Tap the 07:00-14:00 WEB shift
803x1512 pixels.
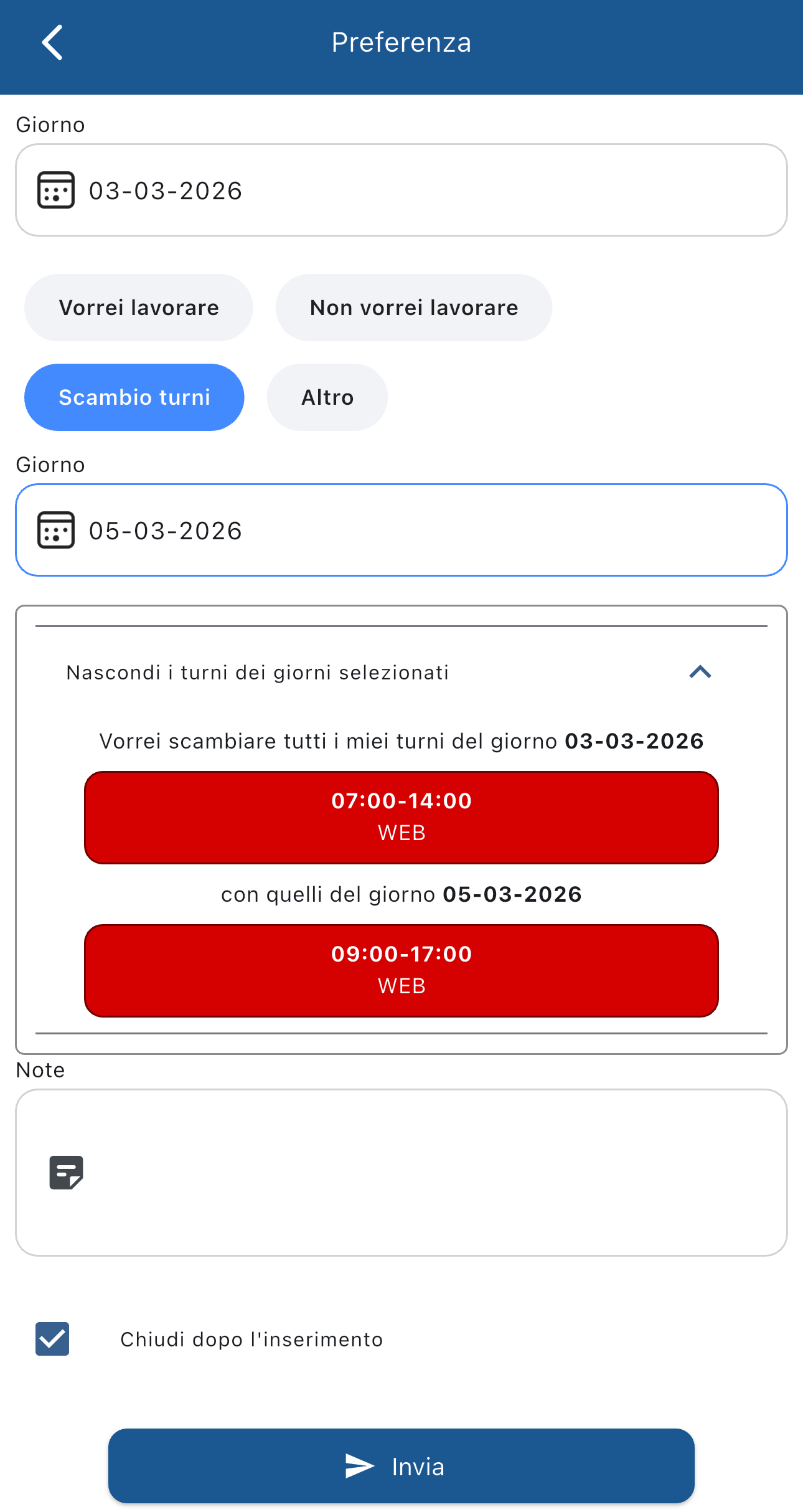[401, 817]
